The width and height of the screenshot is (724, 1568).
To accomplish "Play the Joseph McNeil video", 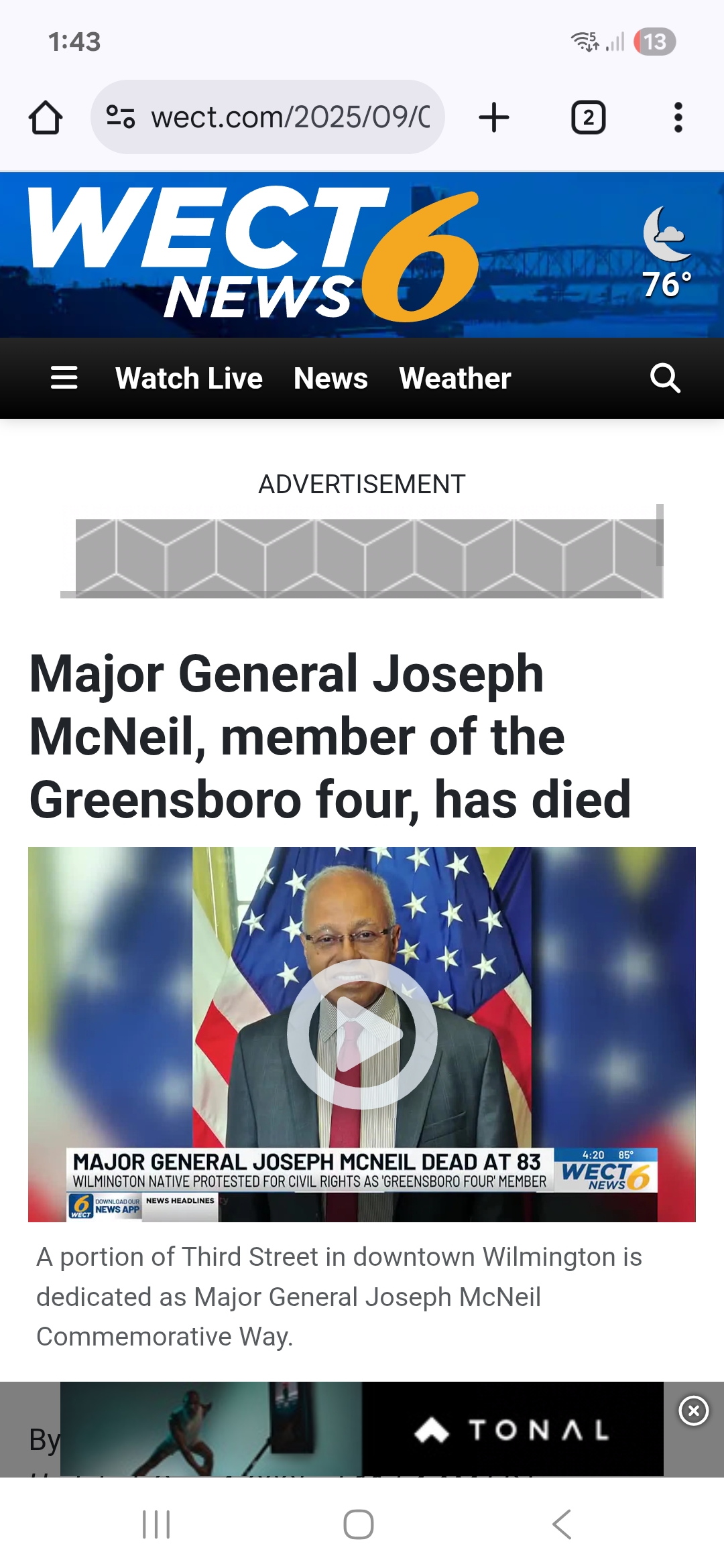I will pyautogui.click(x=362, y=1034).
